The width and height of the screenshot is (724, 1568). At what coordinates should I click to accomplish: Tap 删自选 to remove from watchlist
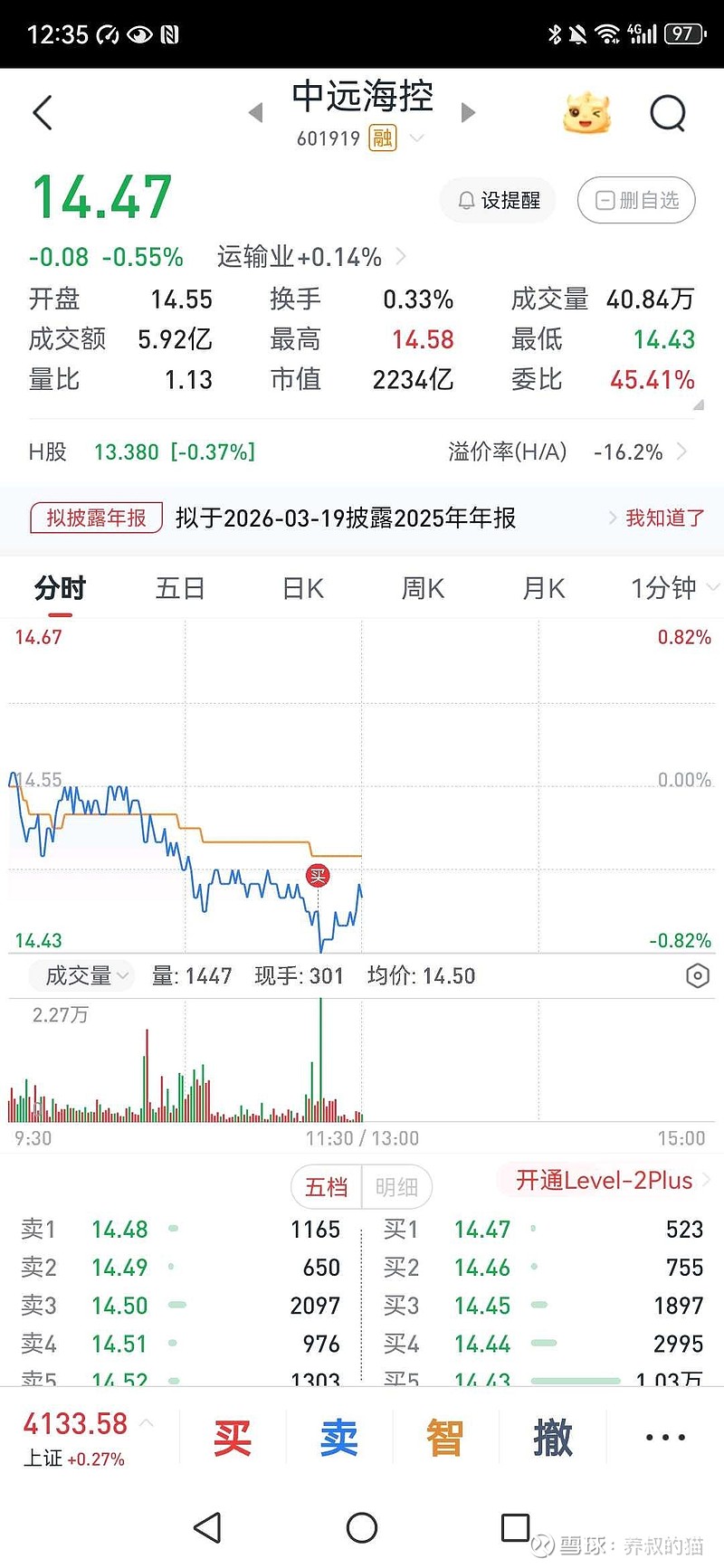pos(636,201)
